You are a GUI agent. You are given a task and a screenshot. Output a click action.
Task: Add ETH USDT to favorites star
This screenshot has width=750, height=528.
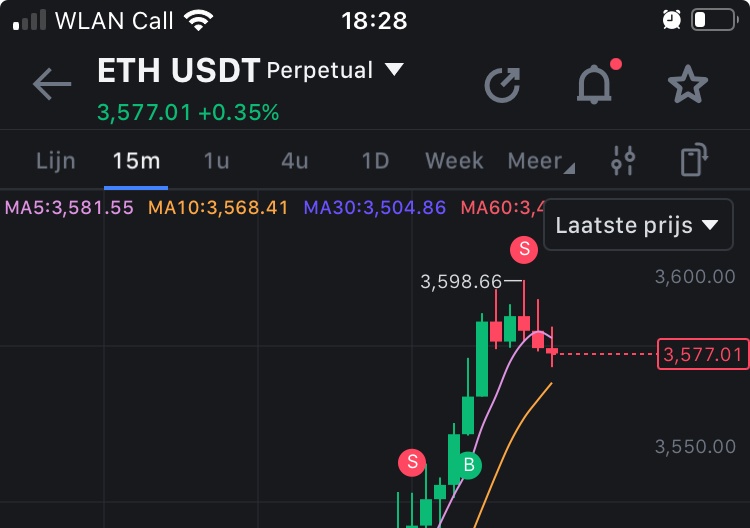pyautogui.click(x=687, y=85)
